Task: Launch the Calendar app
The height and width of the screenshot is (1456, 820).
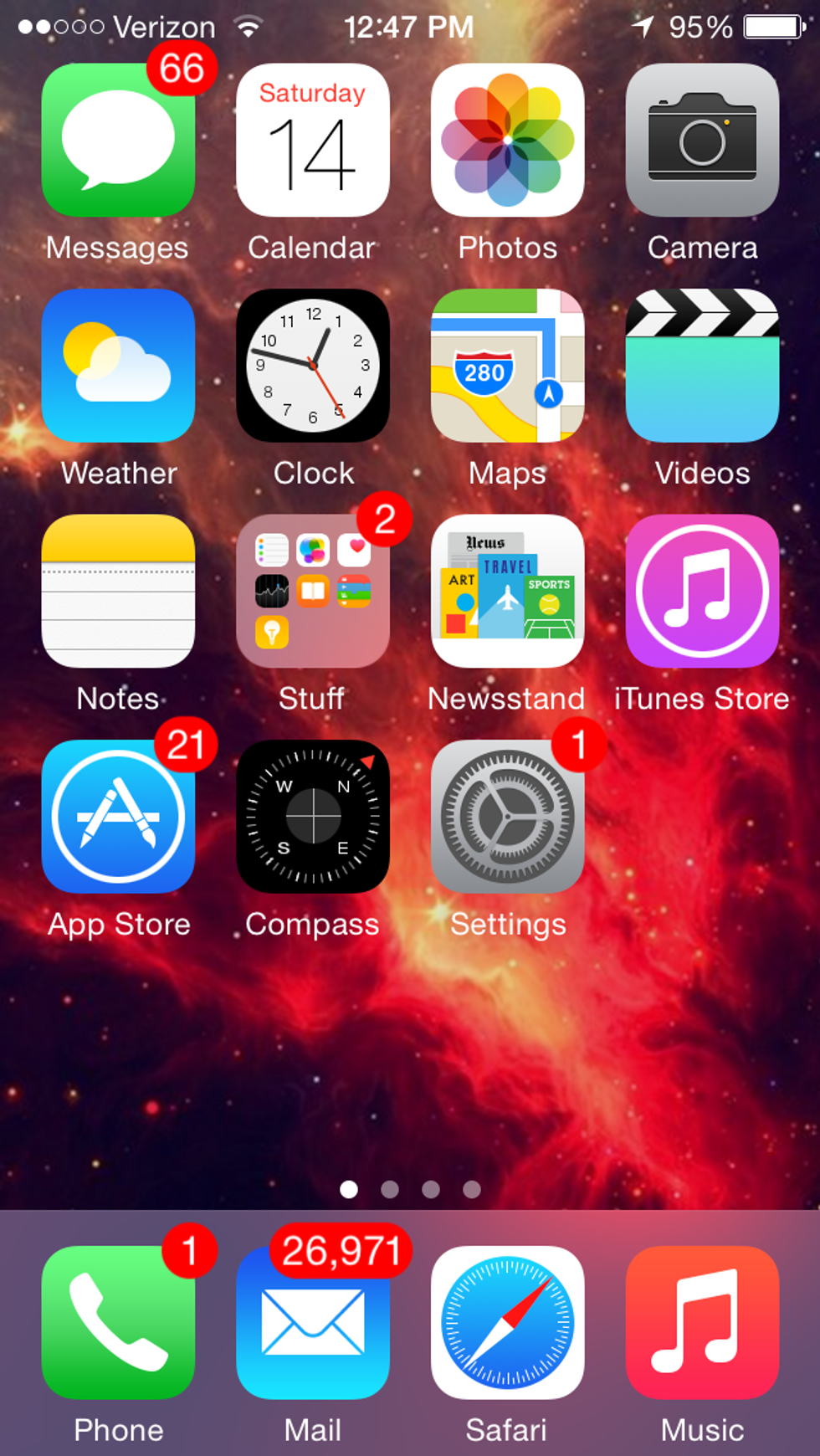Action: click(313, 141)
